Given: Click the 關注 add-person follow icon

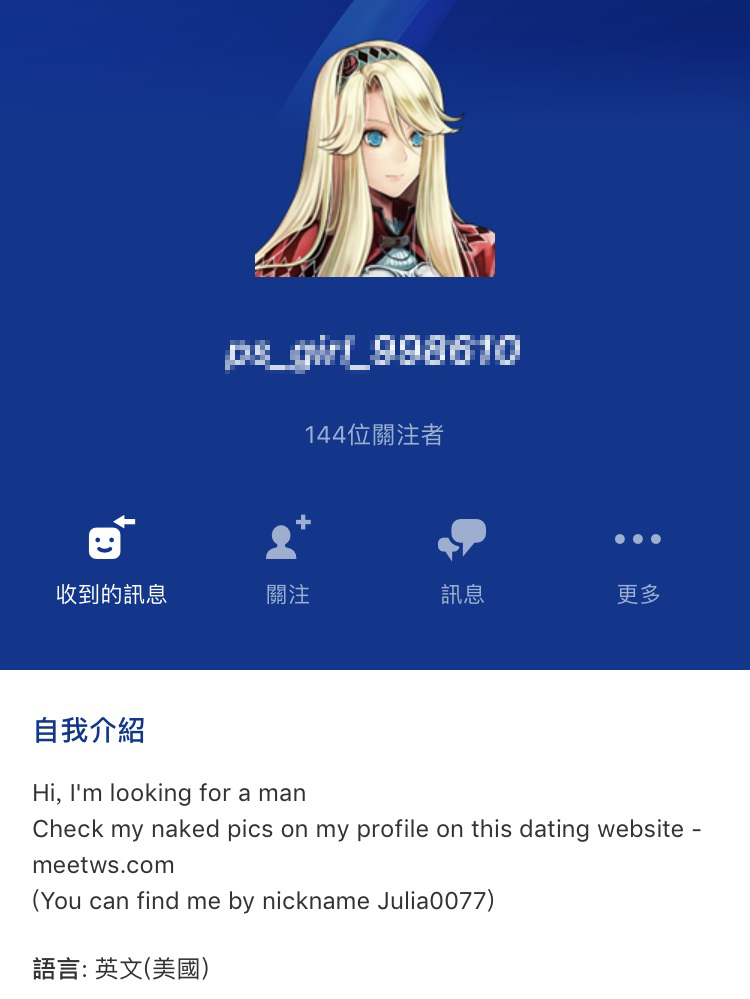Looking at the screenshot, I should (x=285, y=539).
